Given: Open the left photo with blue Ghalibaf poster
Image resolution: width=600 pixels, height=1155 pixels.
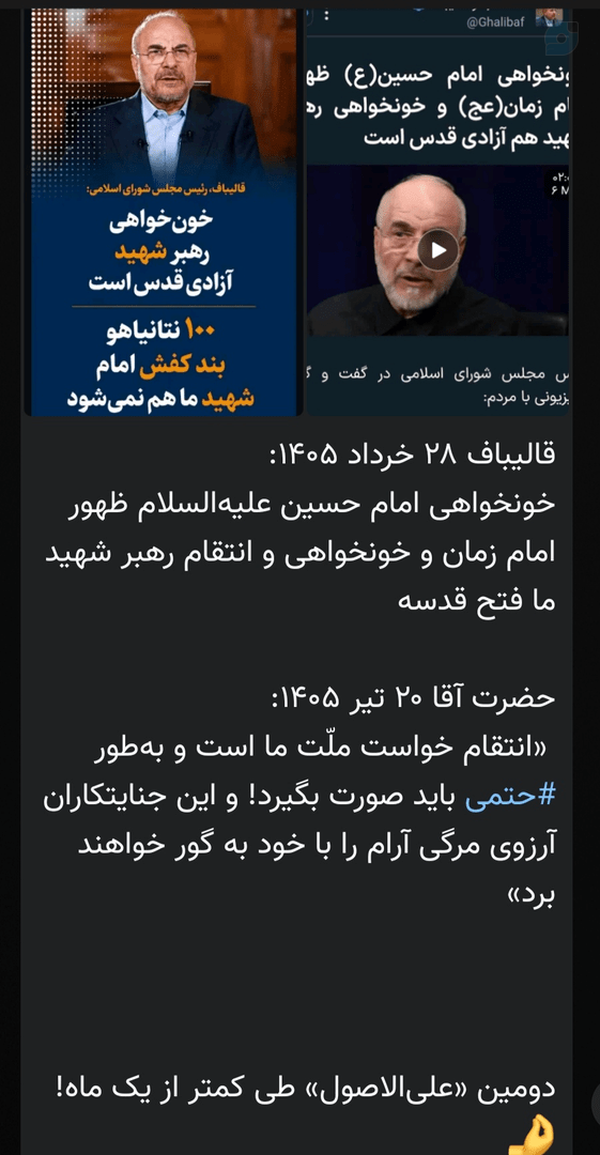Looking at the screenshot, I should 163,212.
